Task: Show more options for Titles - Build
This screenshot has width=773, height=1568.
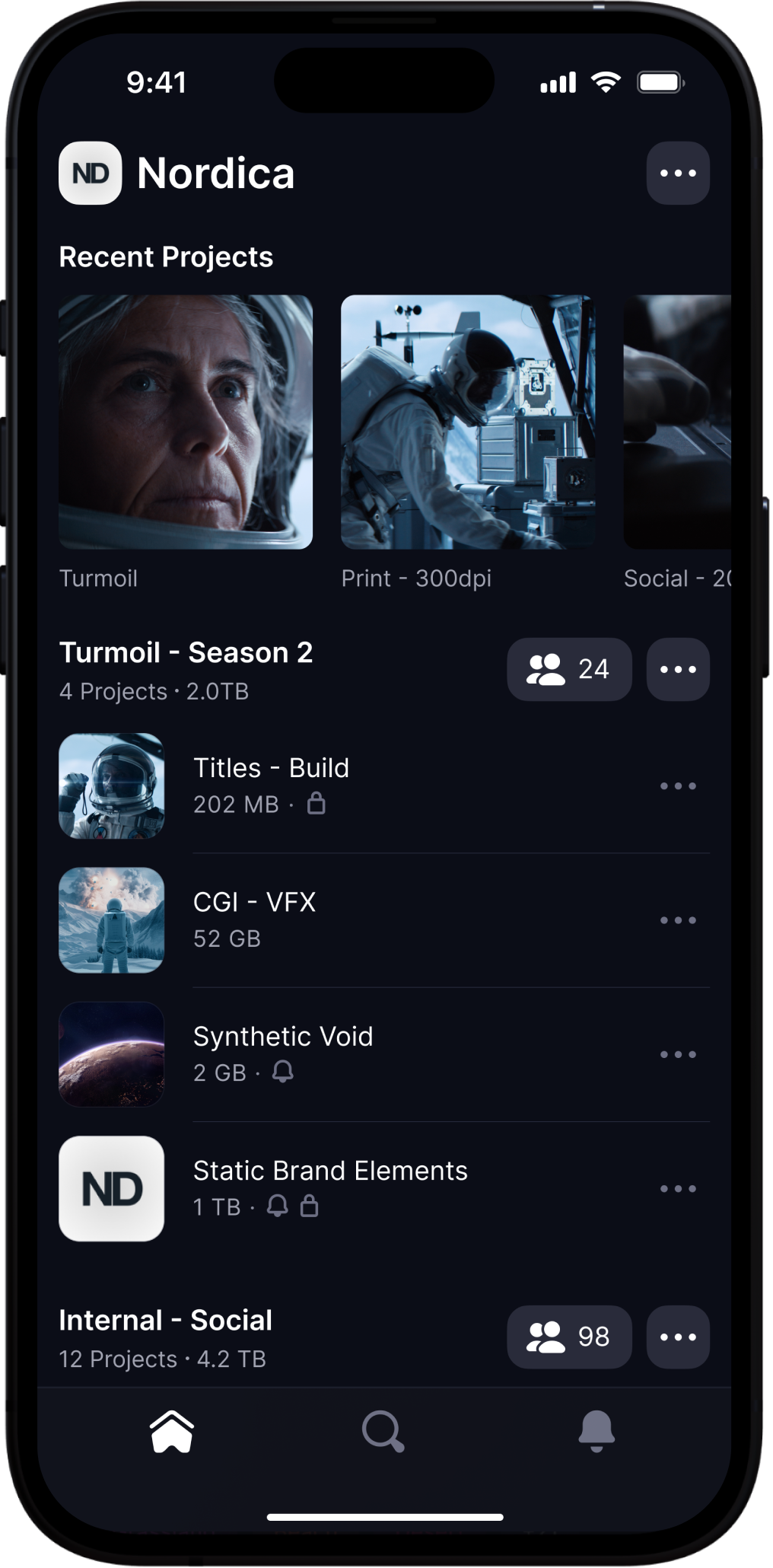Action: [x=678, y=786]
